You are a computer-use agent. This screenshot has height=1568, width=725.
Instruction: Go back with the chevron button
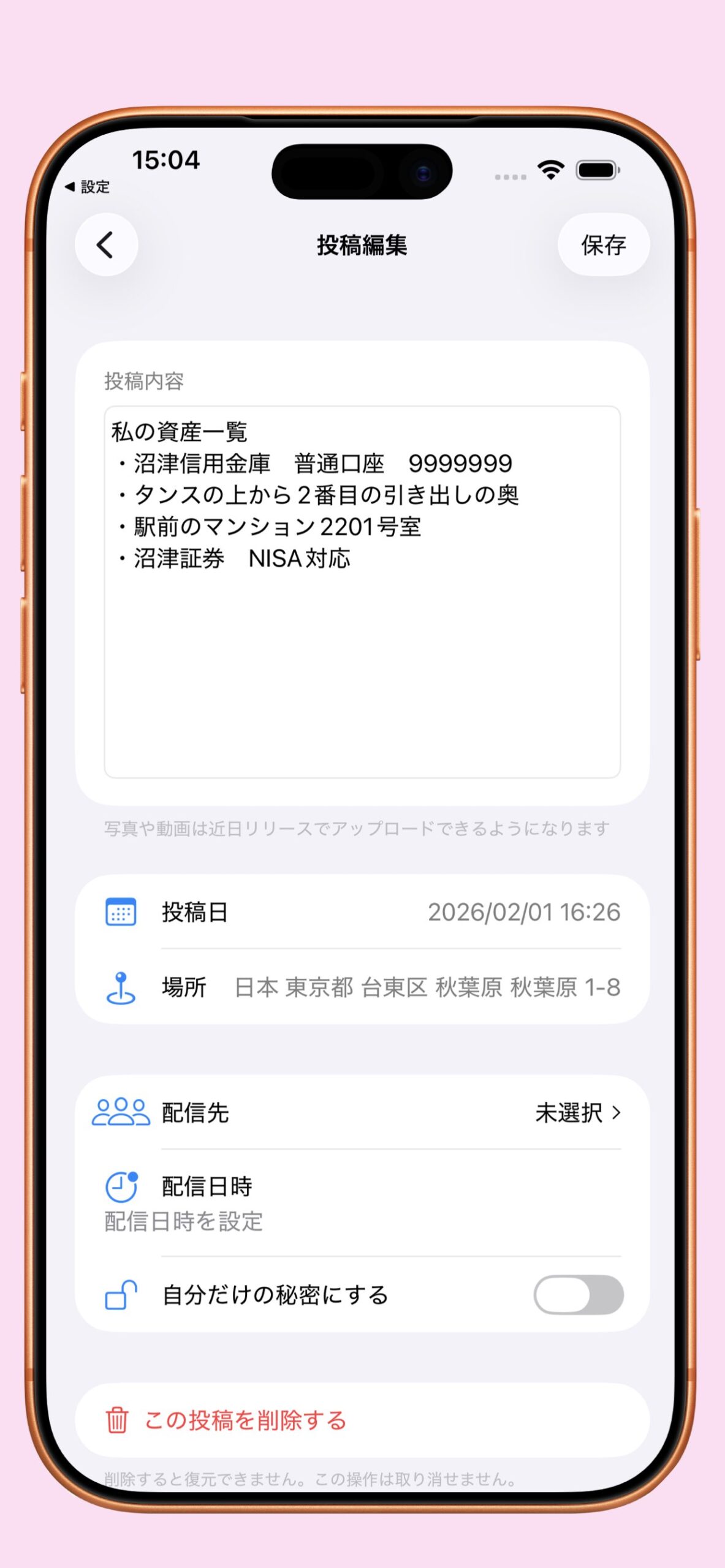point(106,245)
